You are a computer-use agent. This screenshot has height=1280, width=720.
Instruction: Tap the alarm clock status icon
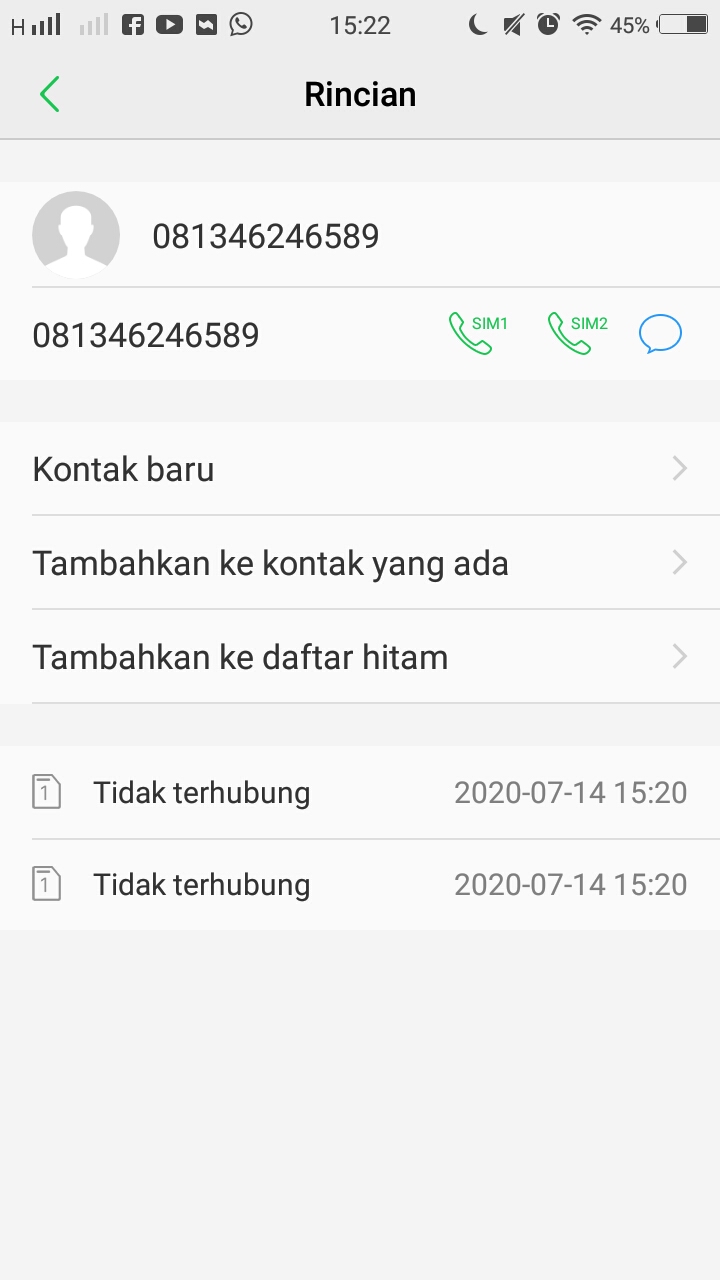(549, 24)
